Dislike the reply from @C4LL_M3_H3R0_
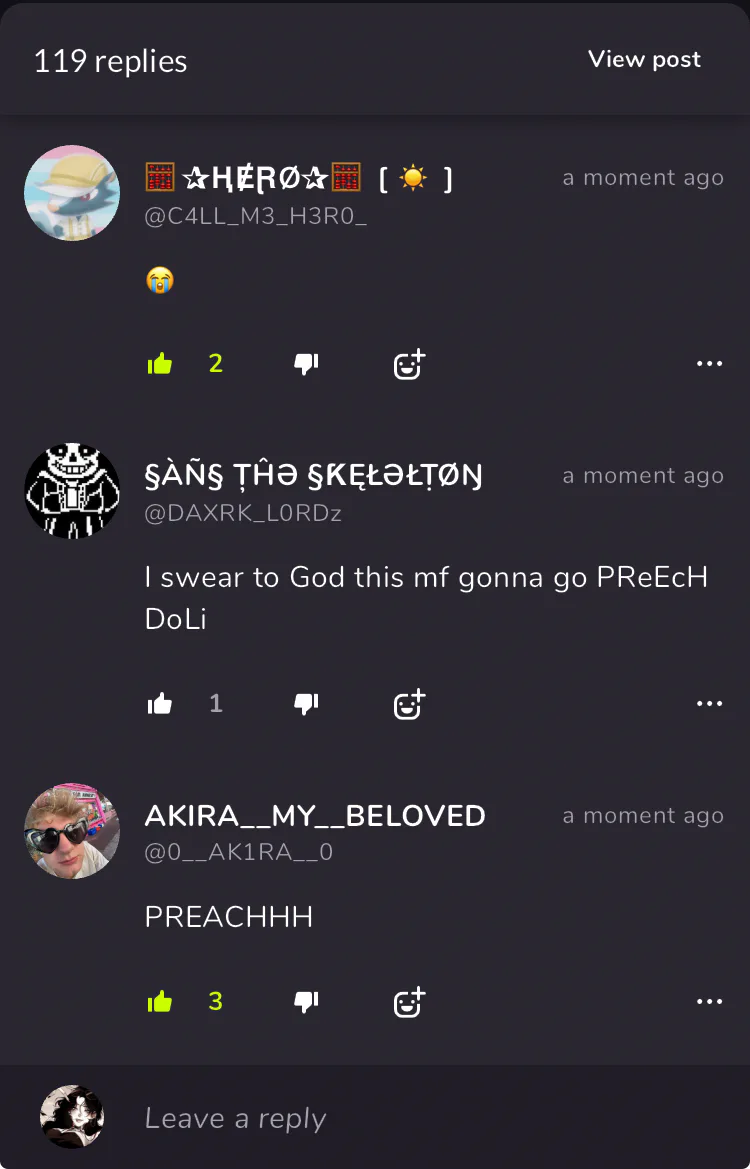The image size is (750, 1169). tap(305, 364)
